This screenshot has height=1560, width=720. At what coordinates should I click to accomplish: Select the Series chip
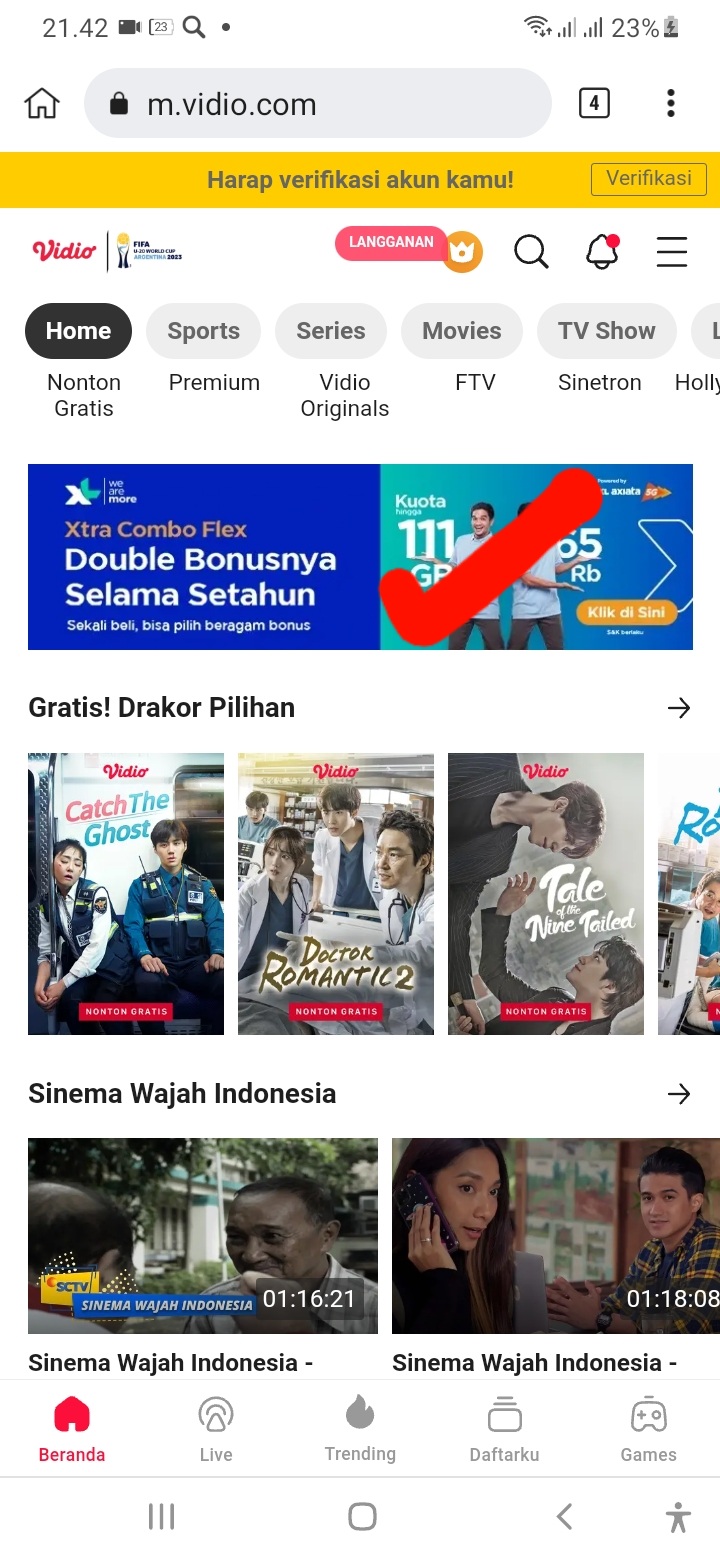click(331, 331)
